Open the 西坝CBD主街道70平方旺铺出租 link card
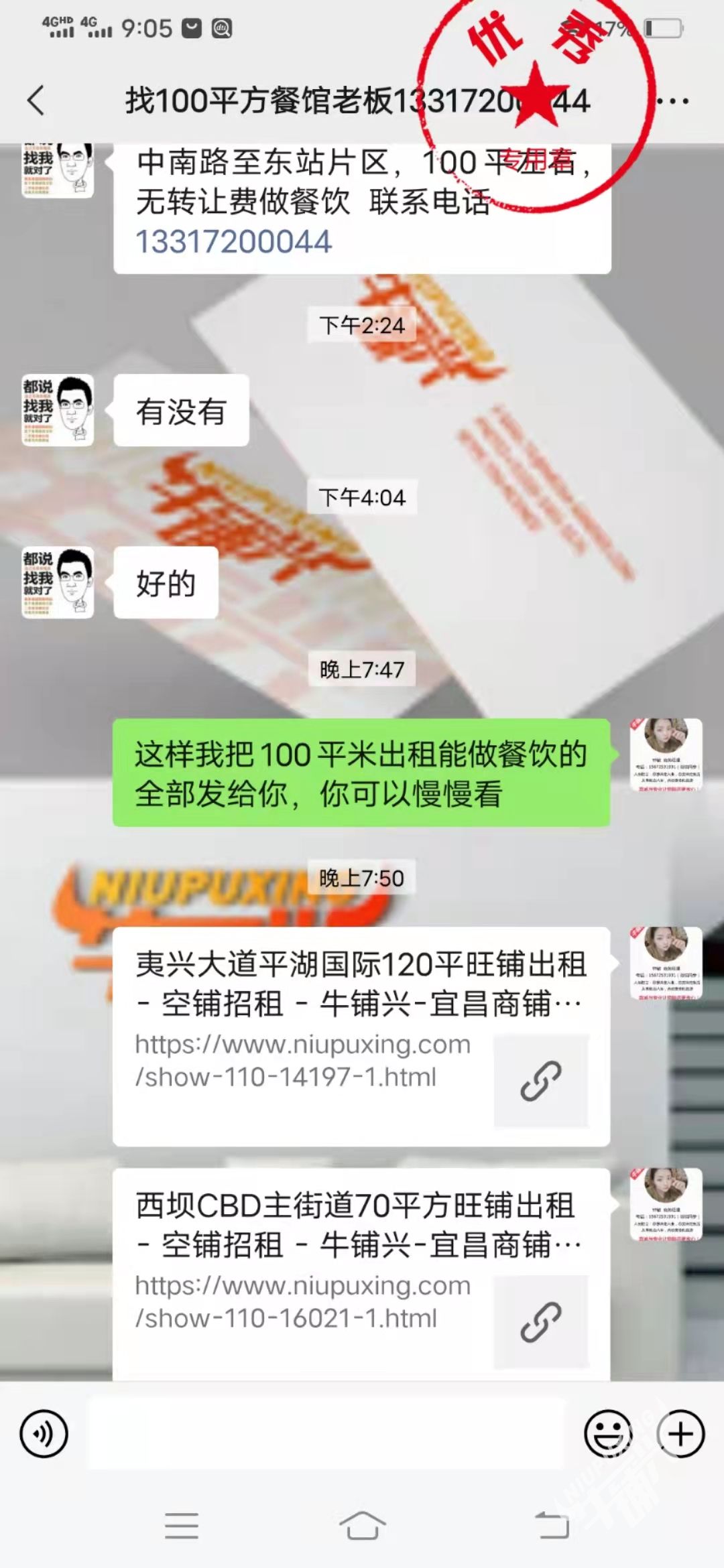 tap(361, 1273)
